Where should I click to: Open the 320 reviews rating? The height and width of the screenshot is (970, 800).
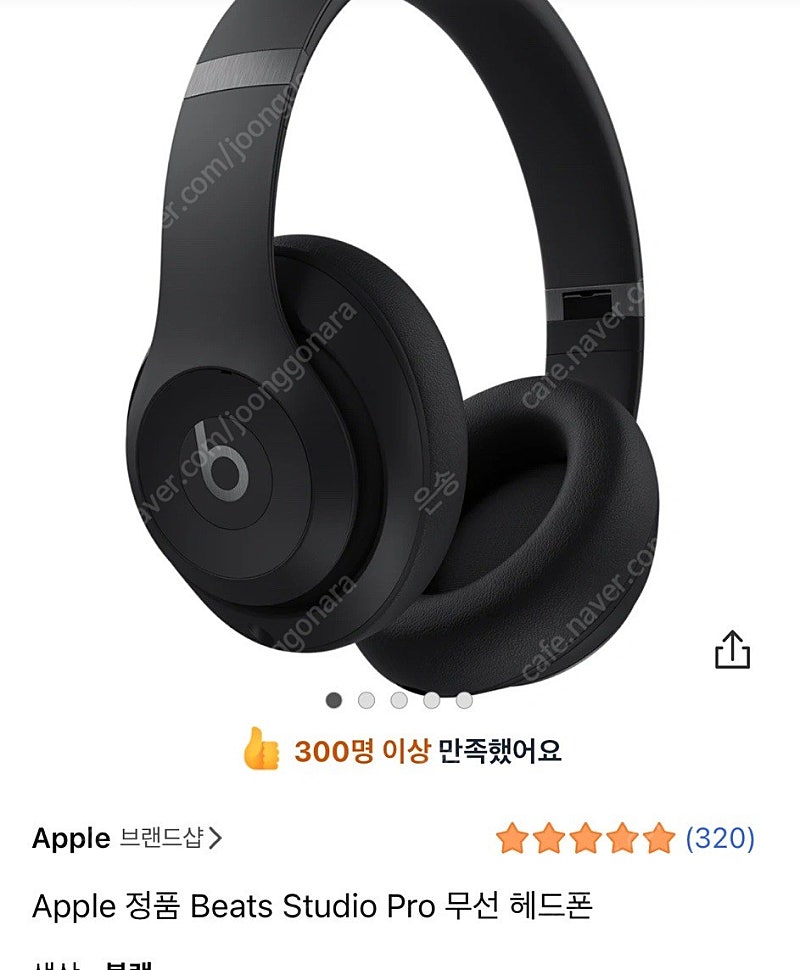point(625,838)
